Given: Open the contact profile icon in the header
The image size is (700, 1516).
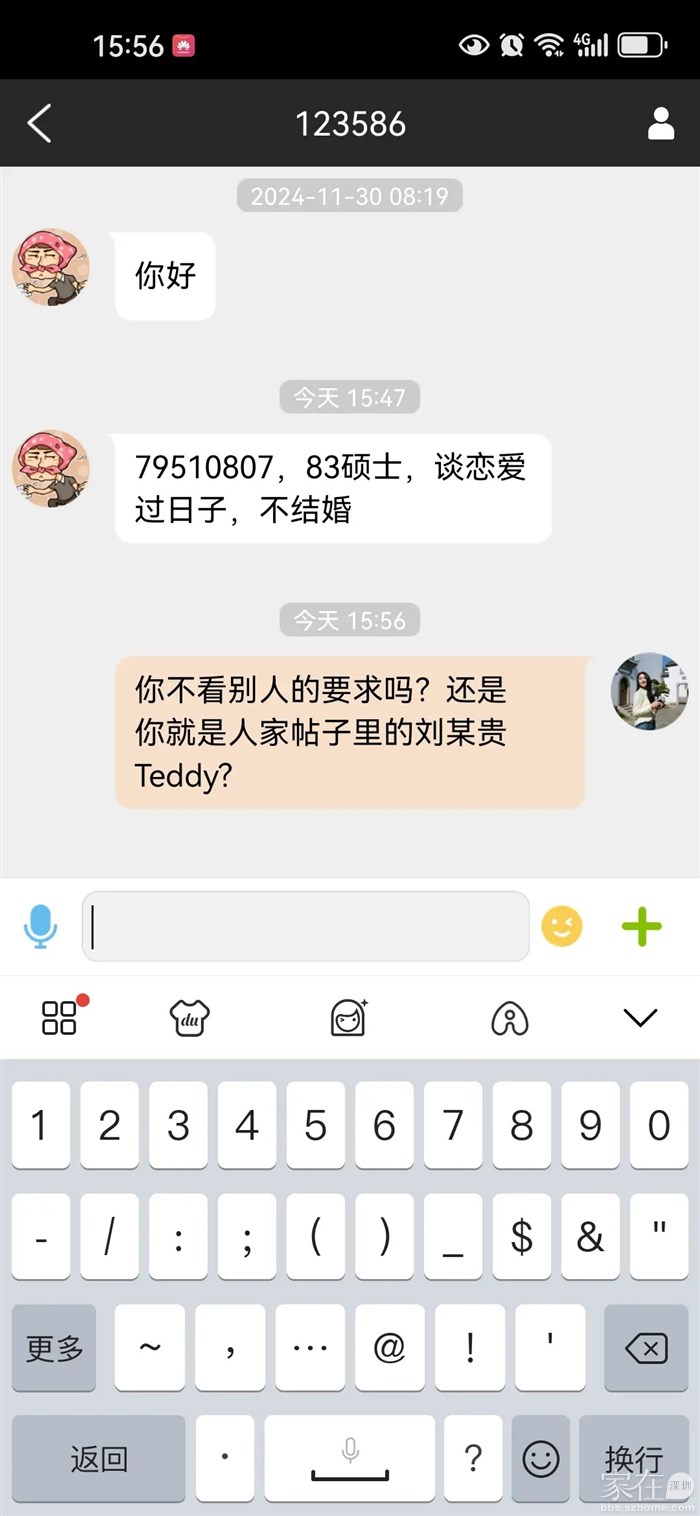Looking at the screenshot, I should coord(661,124).
